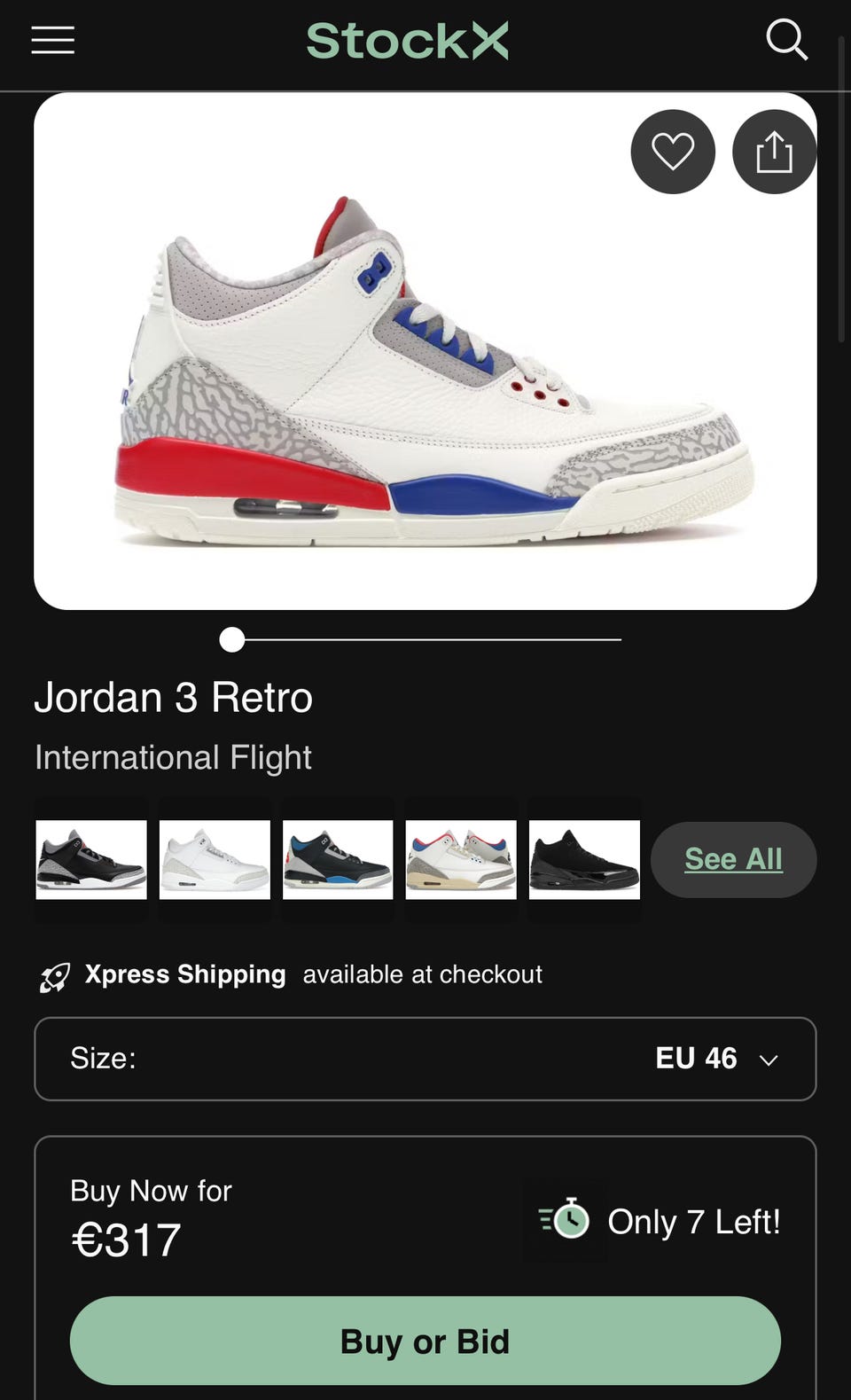Screen dimensions: 851x1400
Task: View the all-black Jordan 3 variant
Action: click(x=584, y=859)
